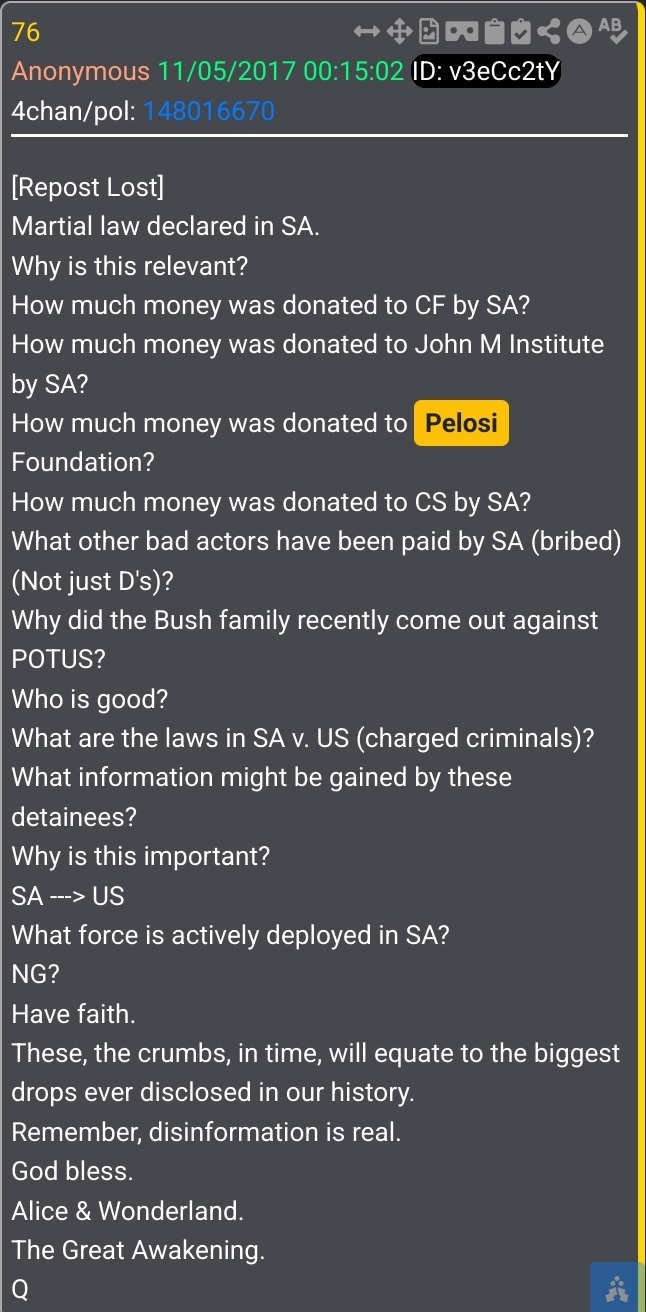Tap the blue praying hands button

point(614,1286)
